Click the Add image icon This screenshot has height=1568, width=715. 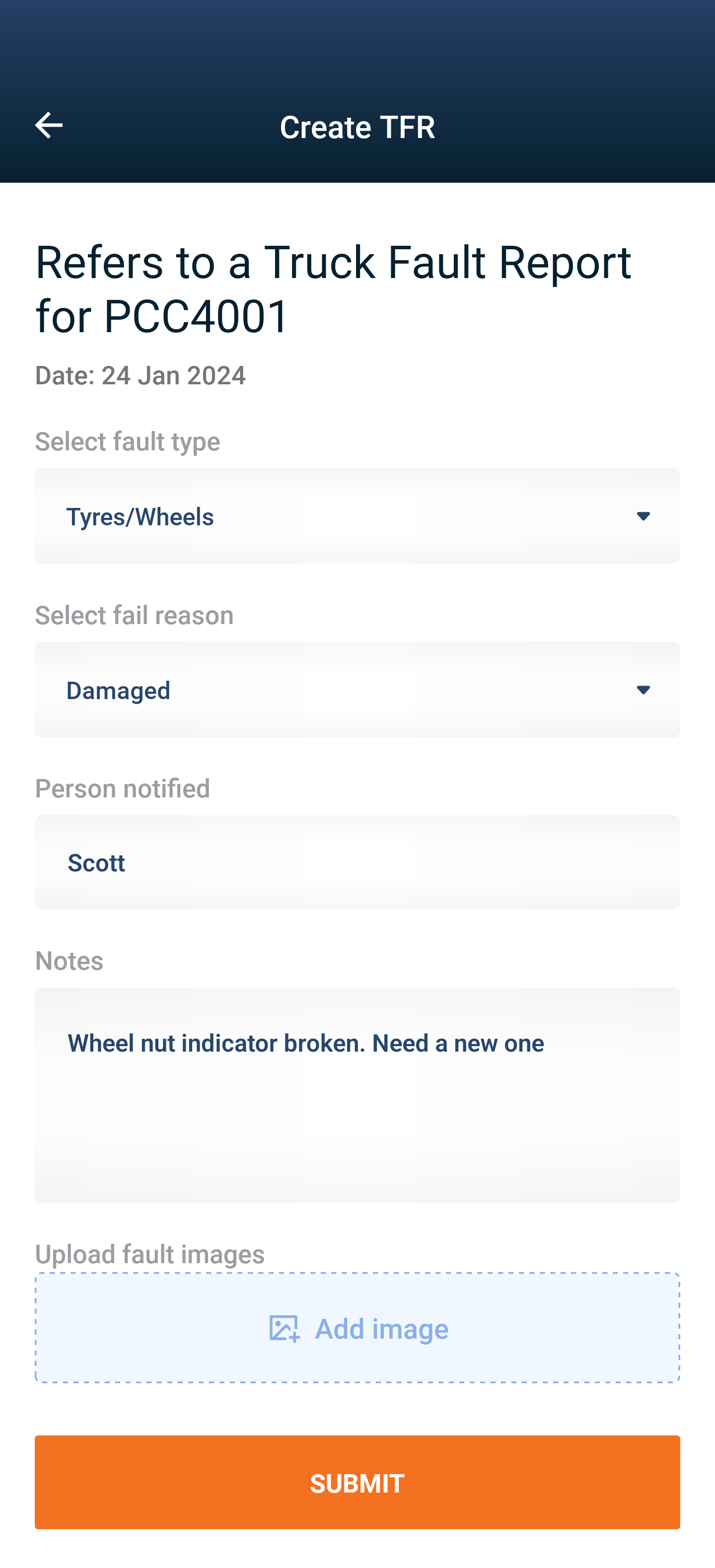tap(284, 1329)
